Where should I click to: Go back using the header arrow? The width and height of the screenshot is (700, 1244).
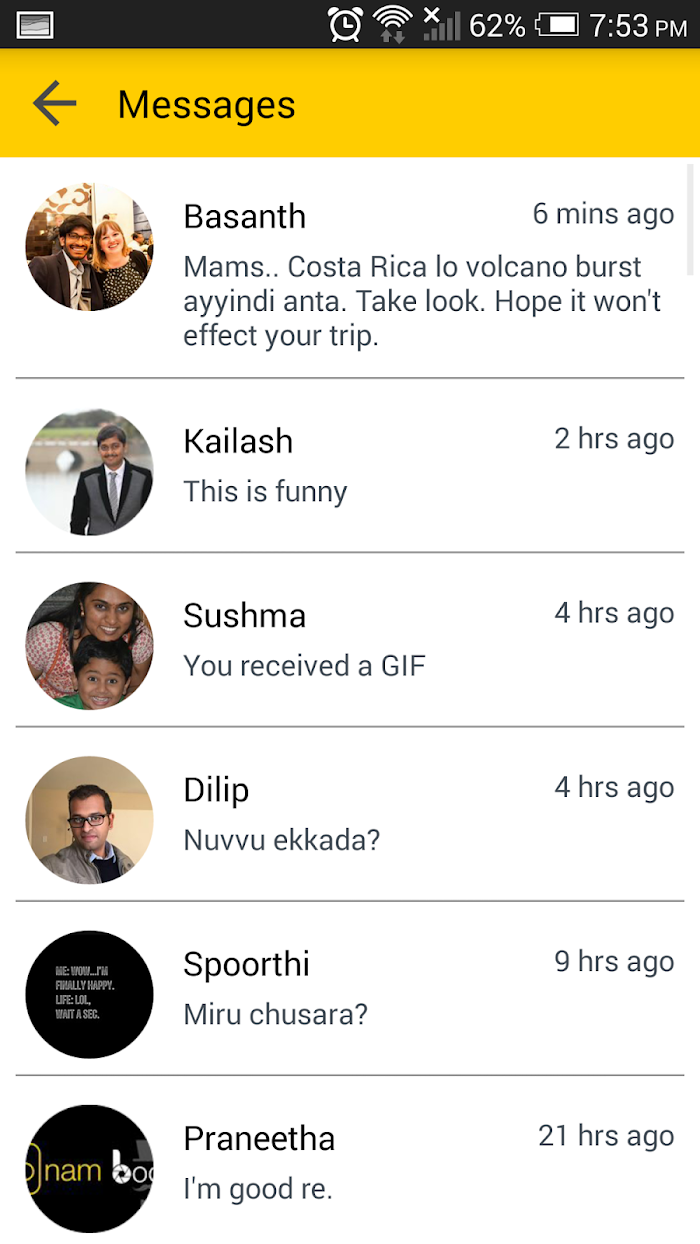pos(54,104)
